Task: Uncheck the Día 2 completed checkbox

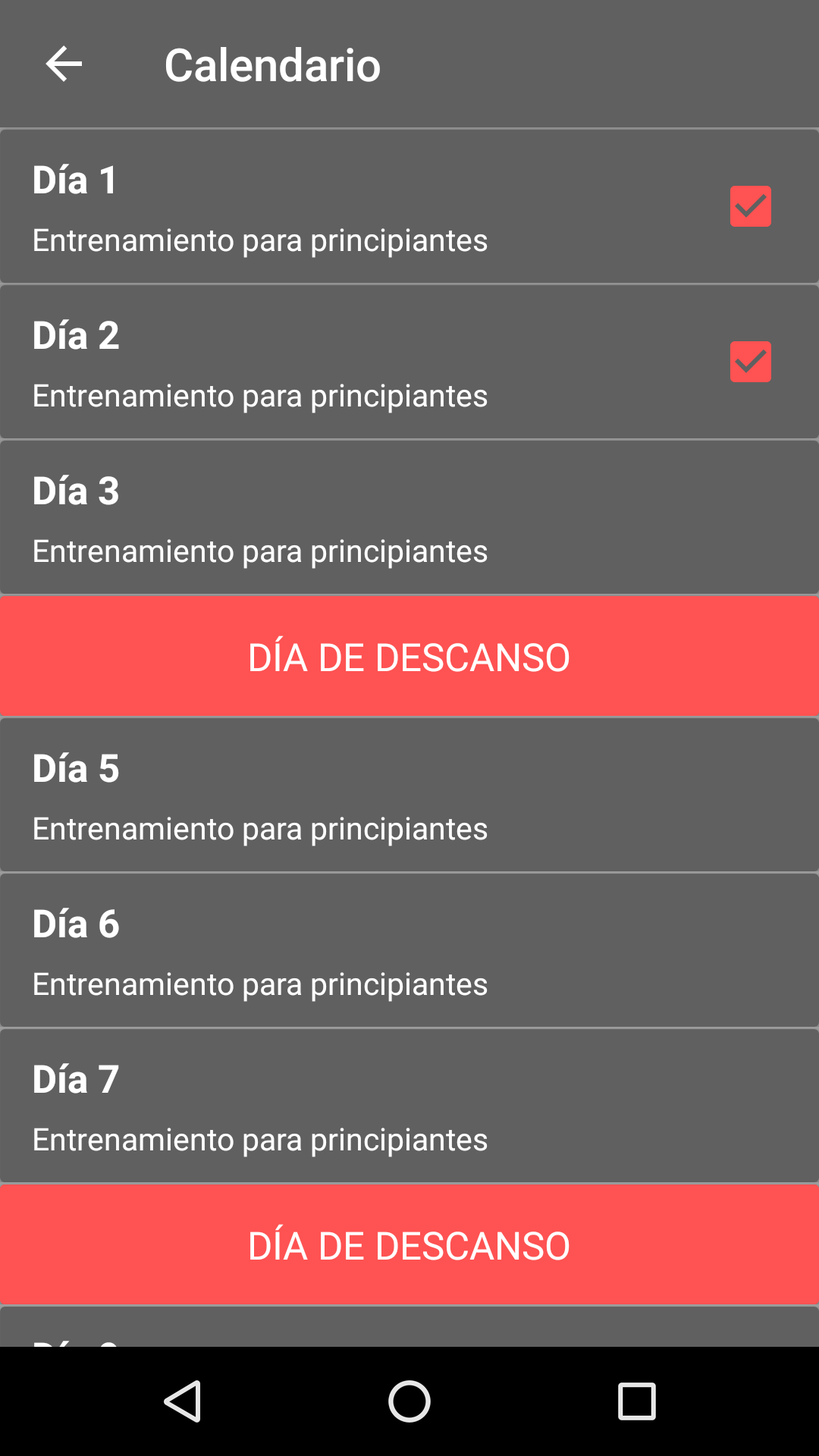Action: tap(750, 362)
